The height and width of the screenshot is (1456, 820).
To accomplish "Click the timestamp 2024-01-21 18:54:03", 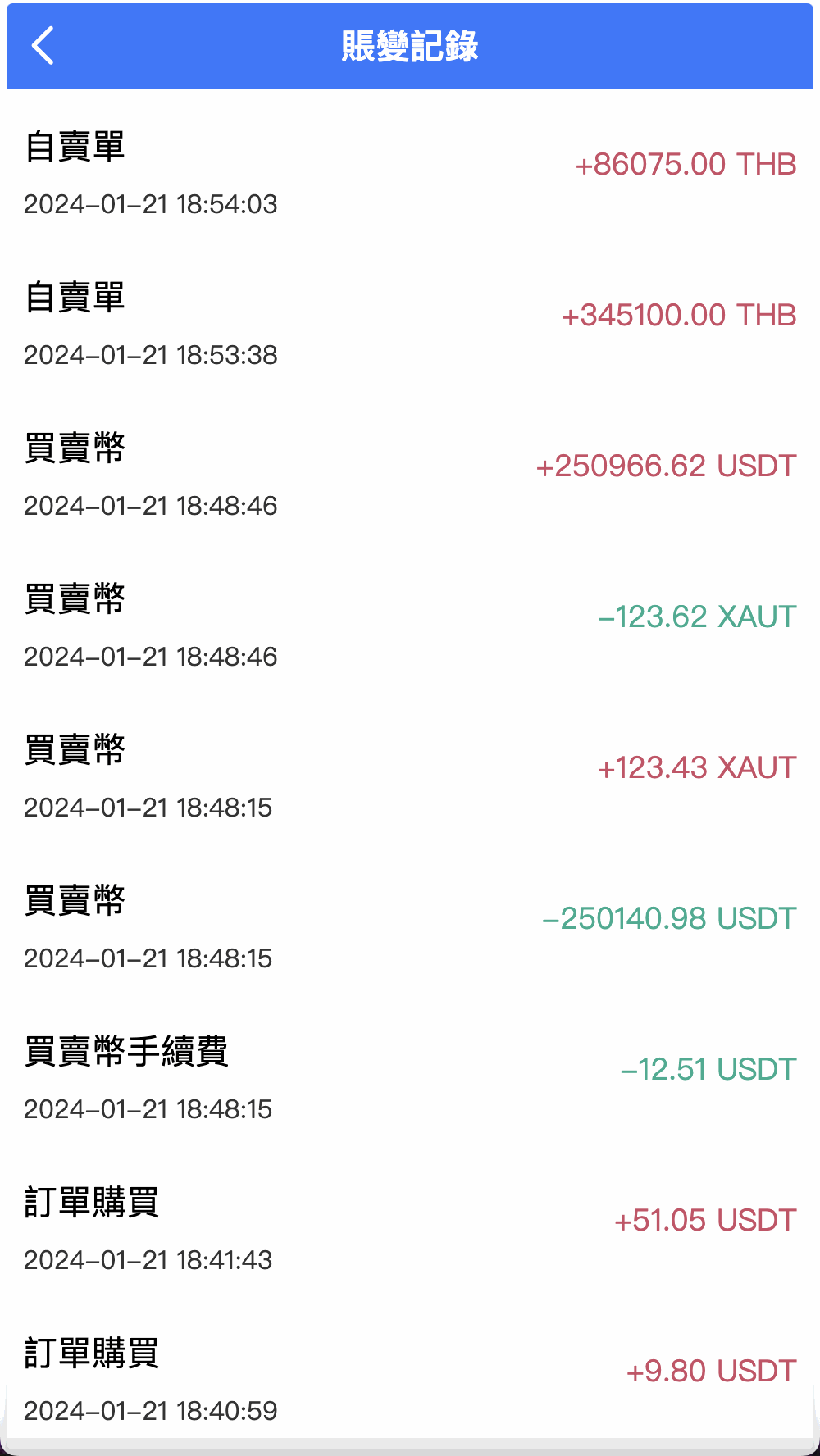I will point(150,204).
